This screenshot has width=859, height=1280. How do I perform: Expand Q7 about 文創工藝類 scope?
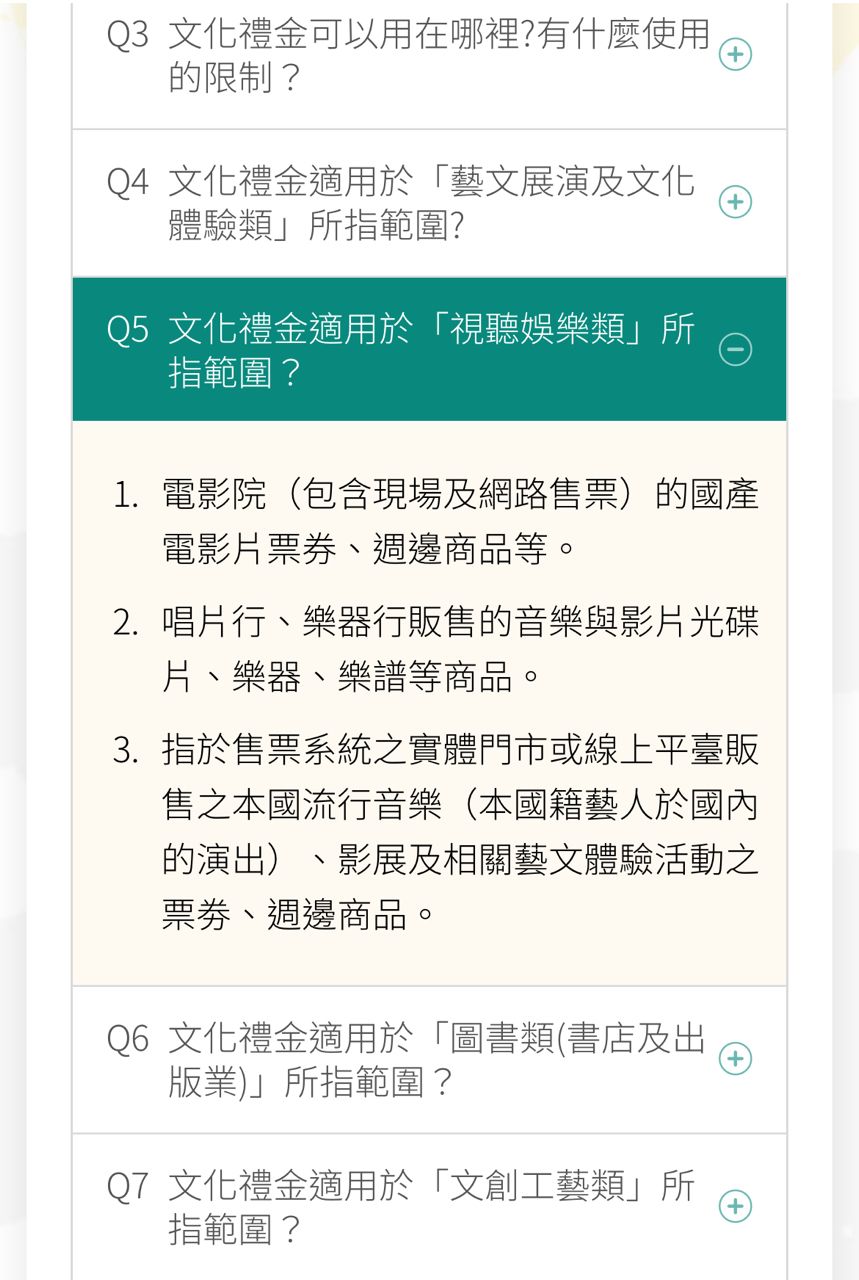tap(735, 1206)
